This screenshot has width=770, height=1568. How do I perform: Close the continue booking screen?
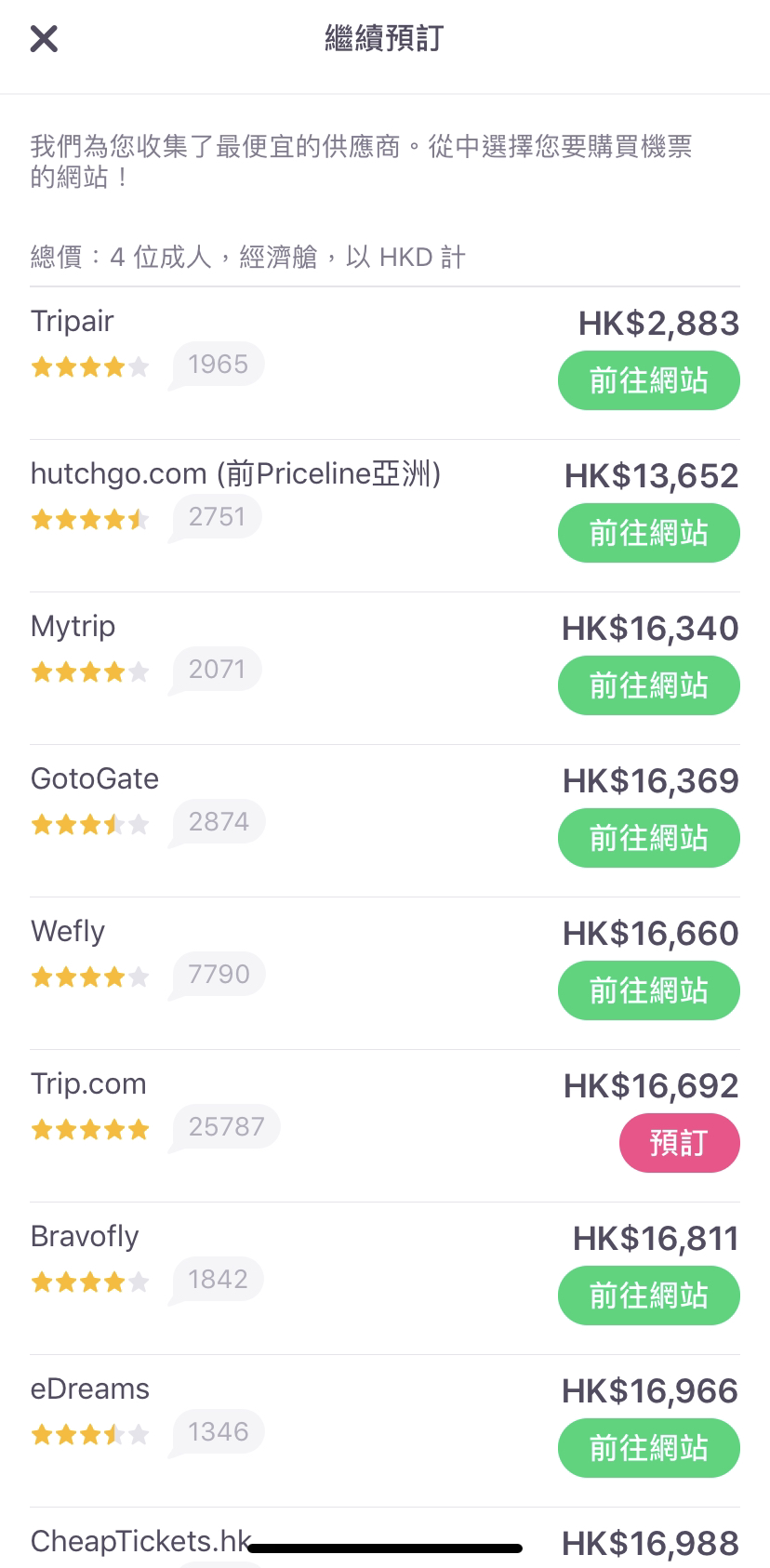pos(44,39)
